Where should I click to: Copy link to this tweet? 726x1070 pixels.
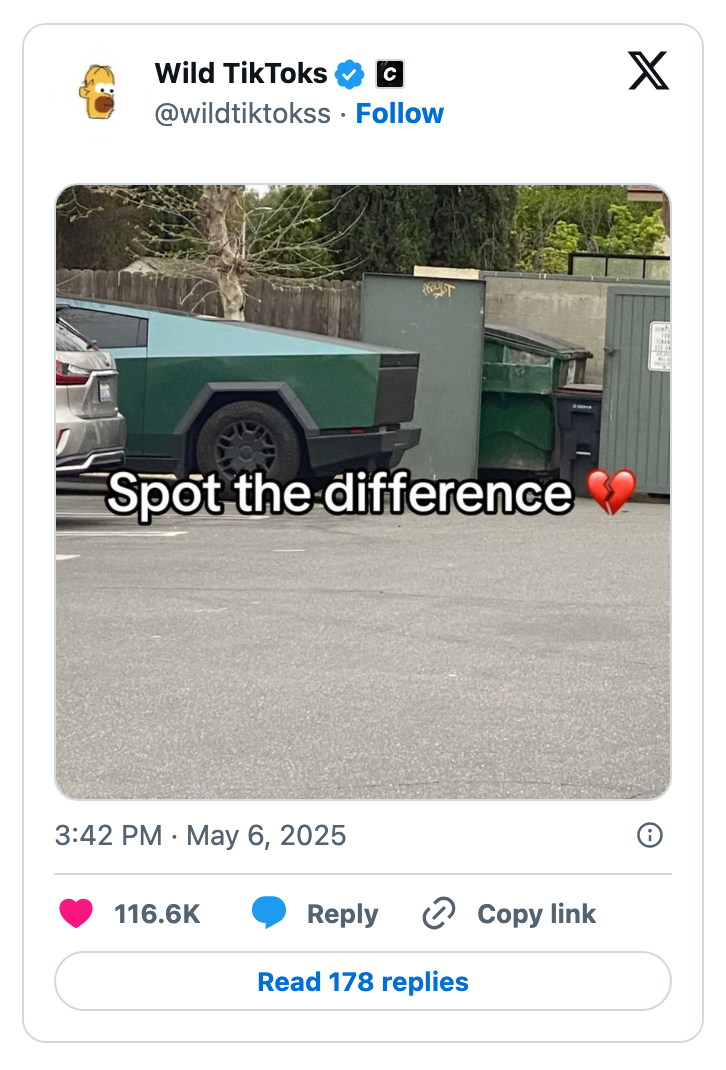[509, 913]
